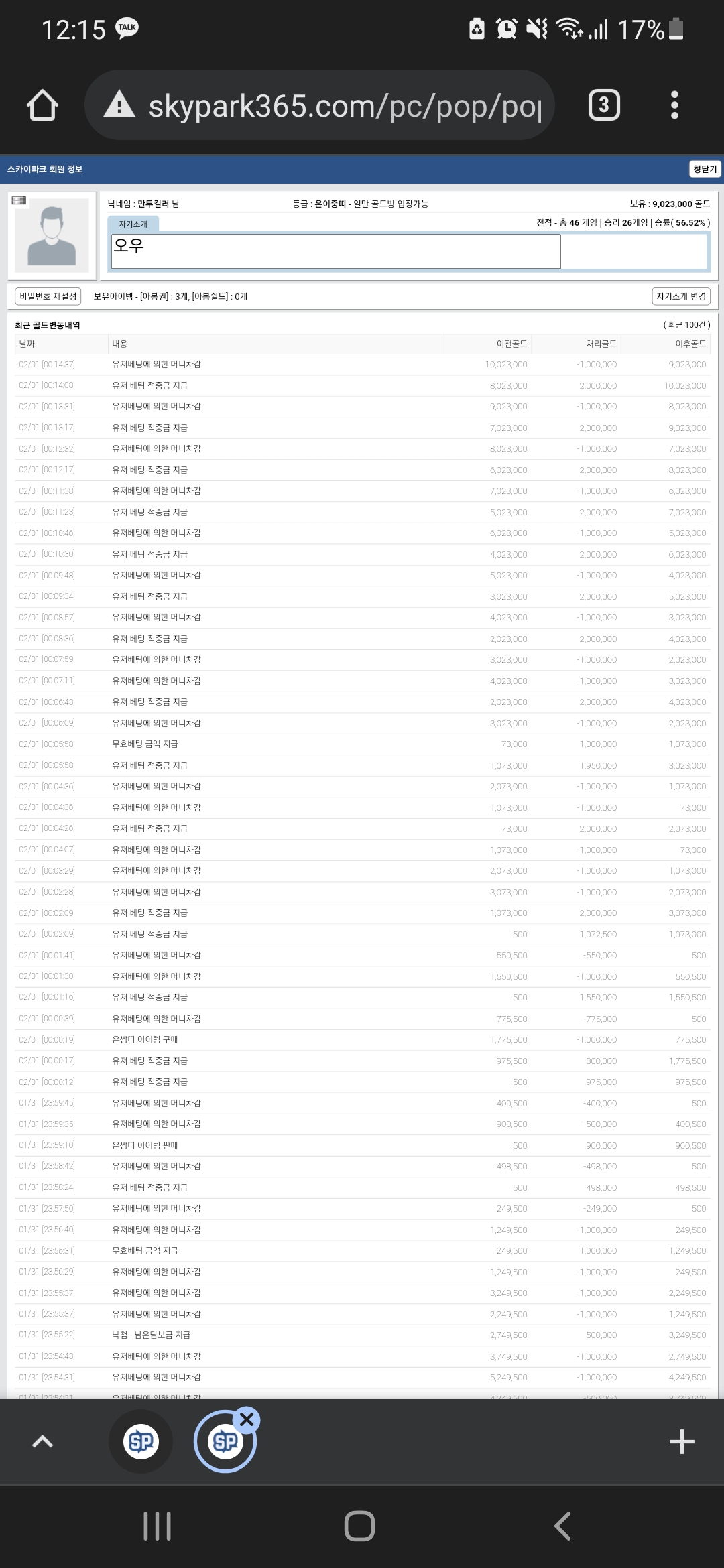The width and height of the screenshot is (724, 1568).
Task: Add a new browser tab
Action: [682, 1441]
